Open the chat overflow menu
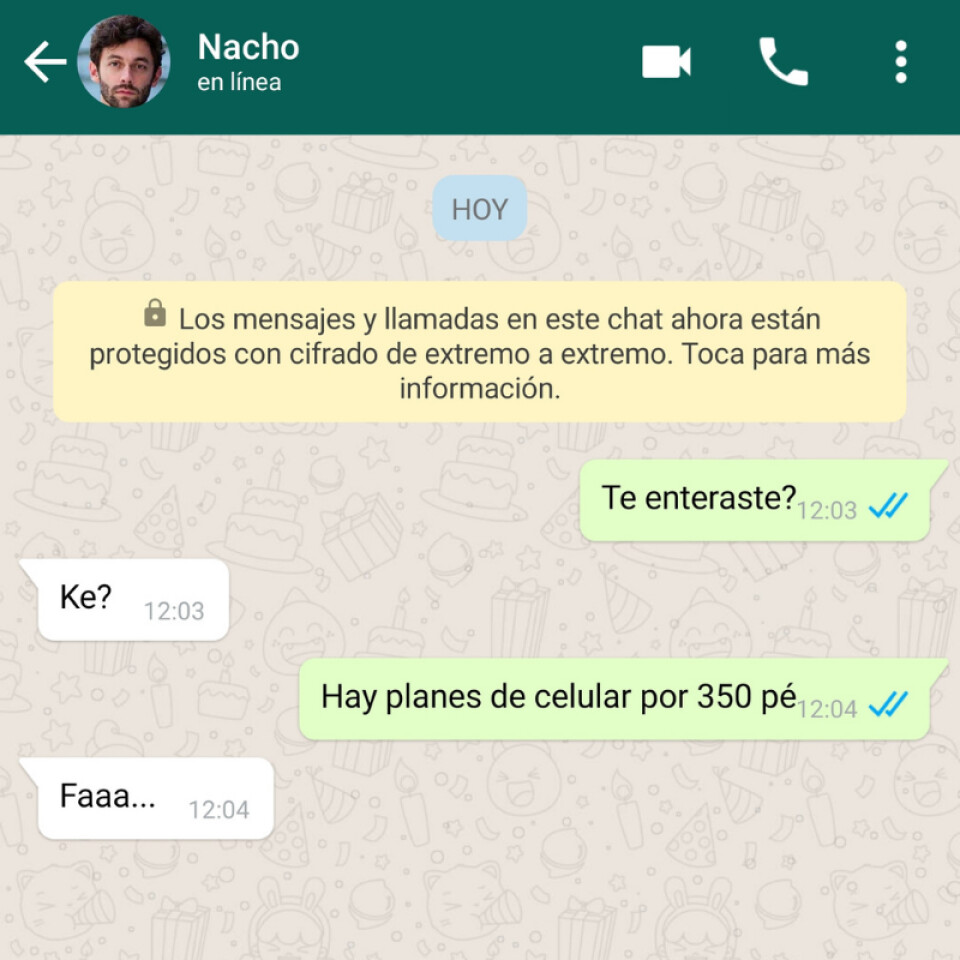The height and width of the screenshot is (960, 960). pos(901,62)
